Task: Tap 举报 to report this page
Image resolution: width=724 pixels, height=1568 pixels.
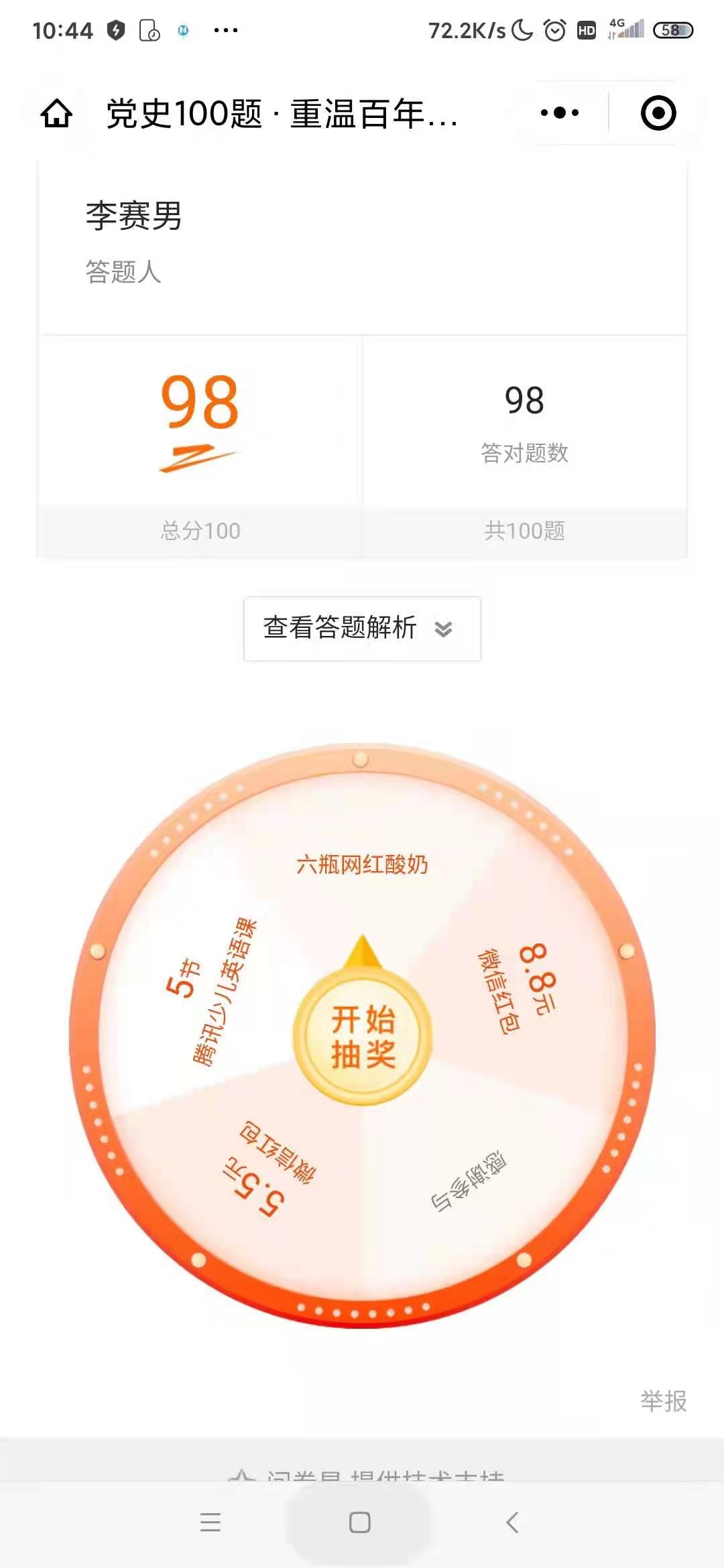Action: 663,1400
